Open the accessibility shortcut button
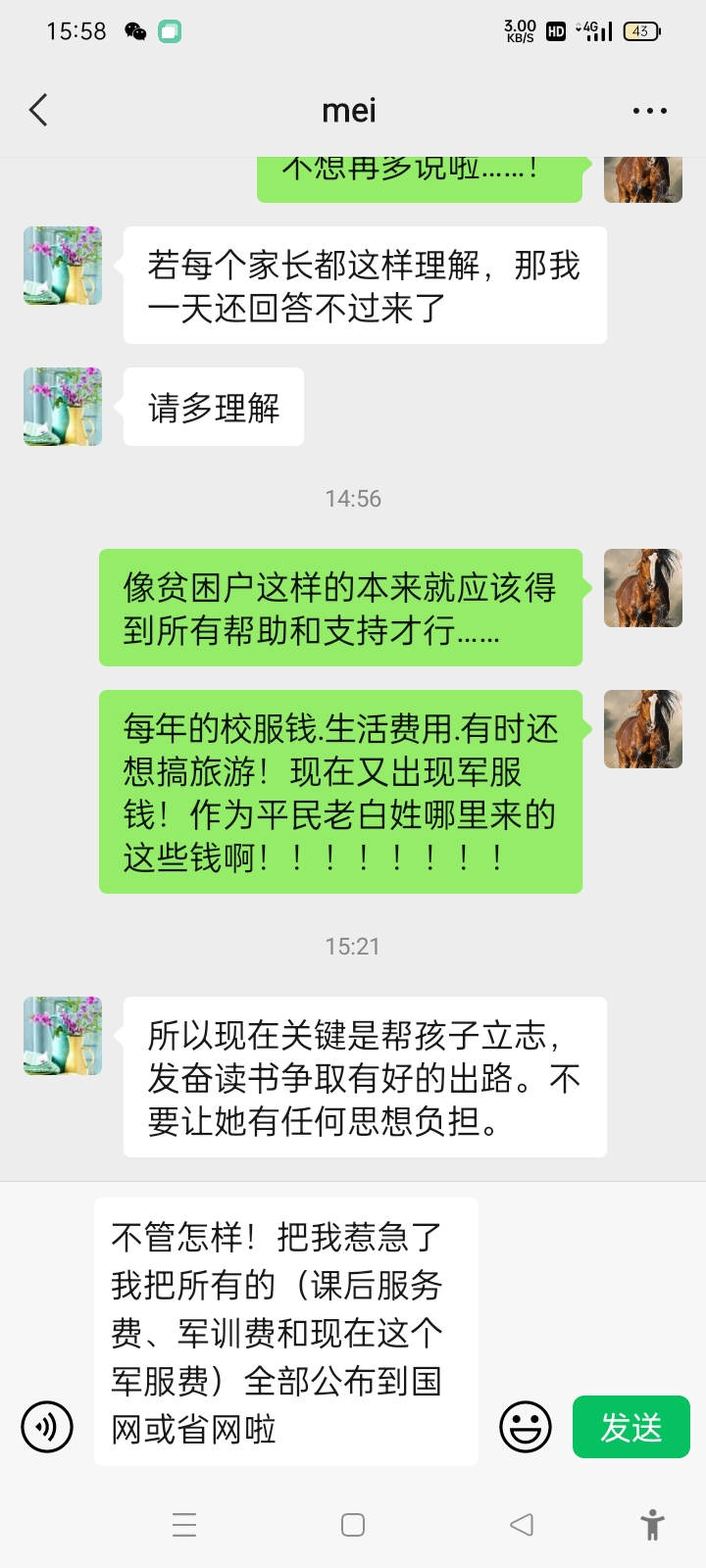 point(652,1525)
